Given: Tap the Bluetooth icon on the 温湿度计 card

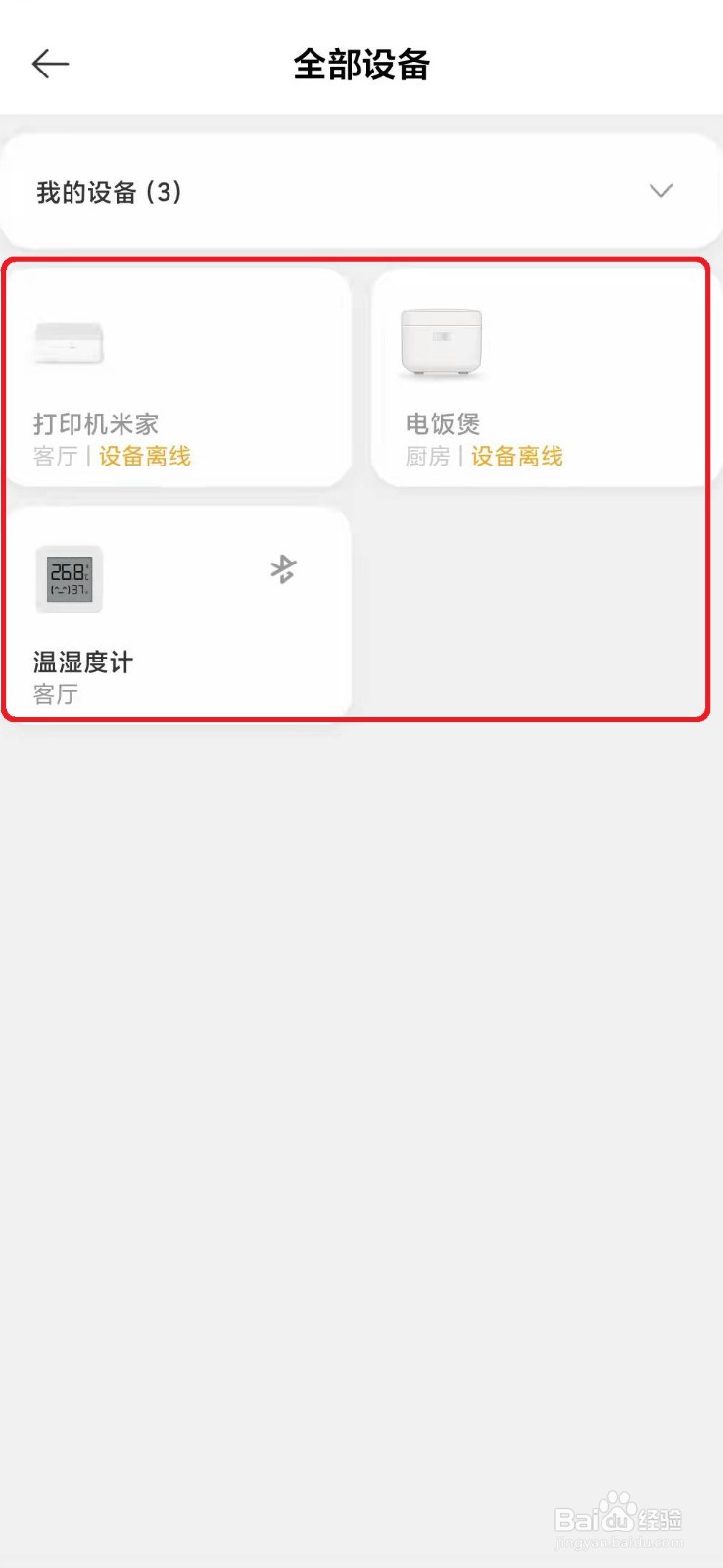Looking at the screenshot, I should 283,569.
